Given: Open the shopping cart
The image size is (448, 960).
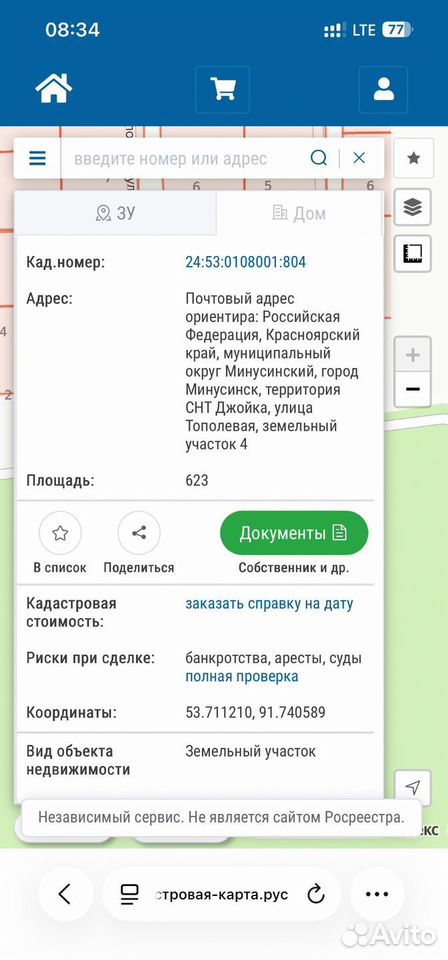Looking at the screenshot, I should pos(223,89).
